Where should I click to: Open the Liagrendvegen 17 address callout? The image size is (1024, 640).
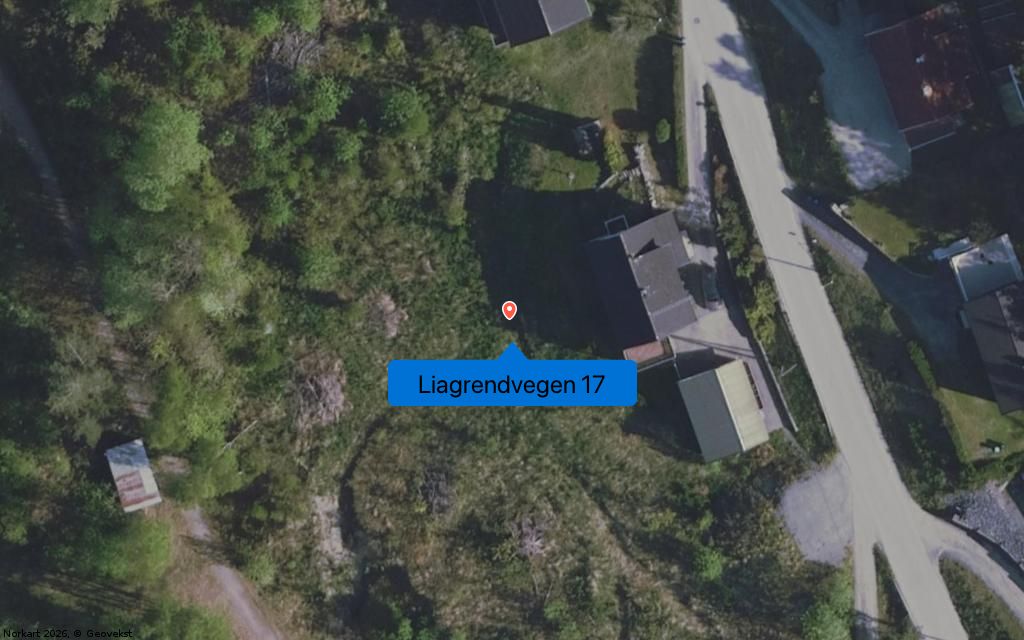click(x=511, y=384)
